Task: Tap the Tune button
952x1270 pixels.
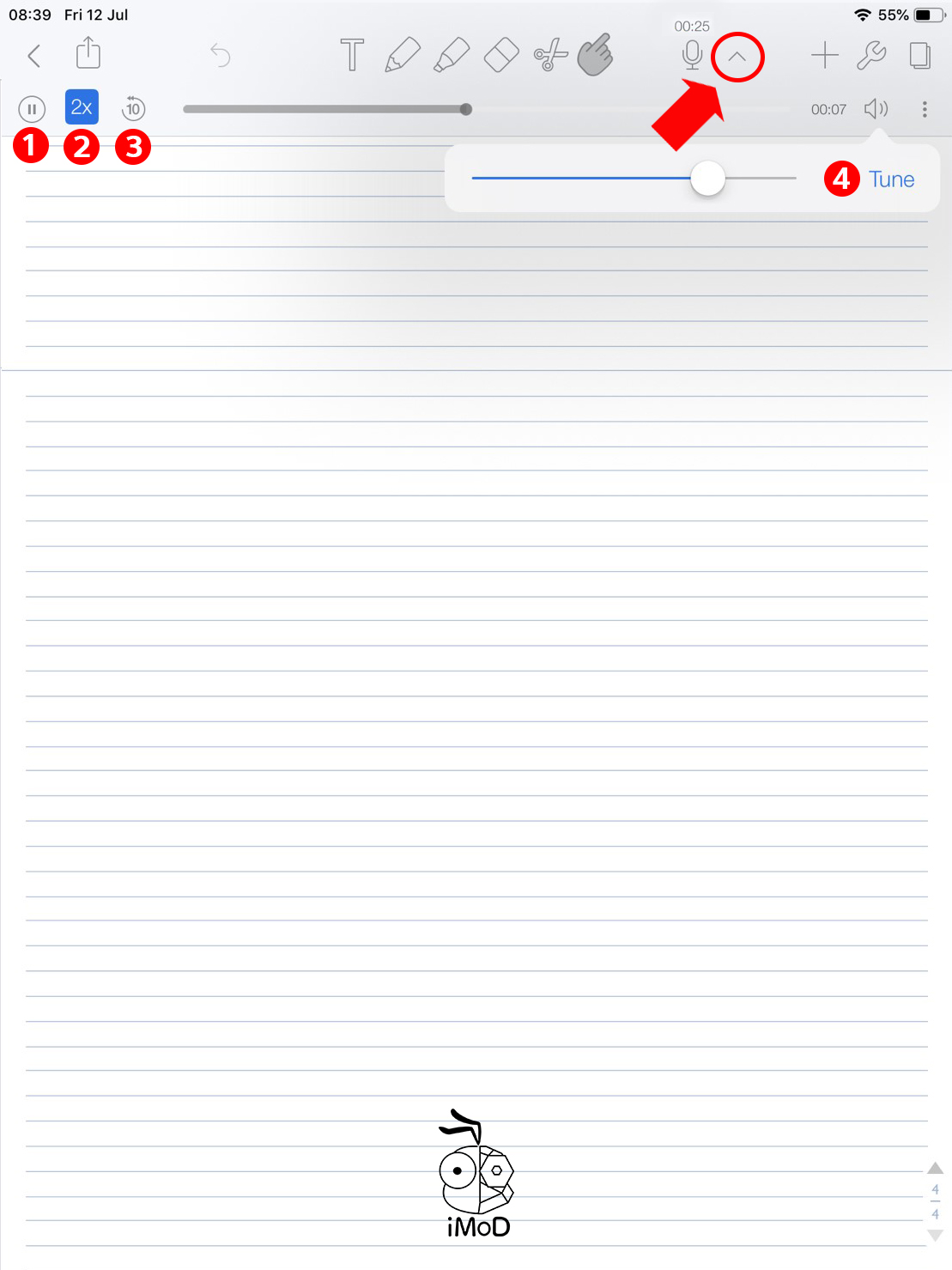Action: (x=892, y=179)
